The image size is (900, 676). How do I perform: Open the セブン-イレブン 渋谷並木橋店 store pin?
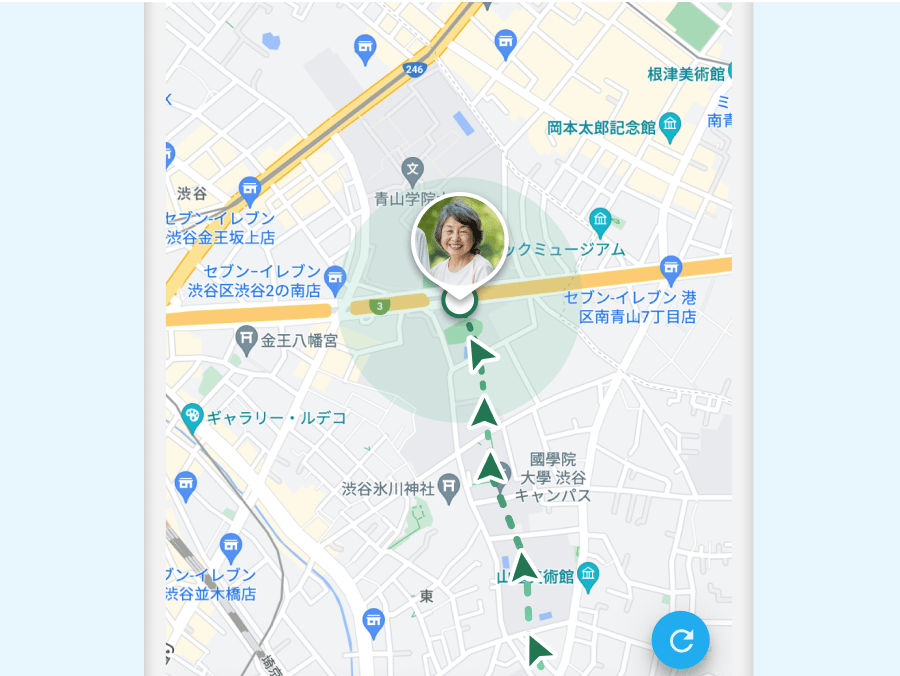coord(231,547)
